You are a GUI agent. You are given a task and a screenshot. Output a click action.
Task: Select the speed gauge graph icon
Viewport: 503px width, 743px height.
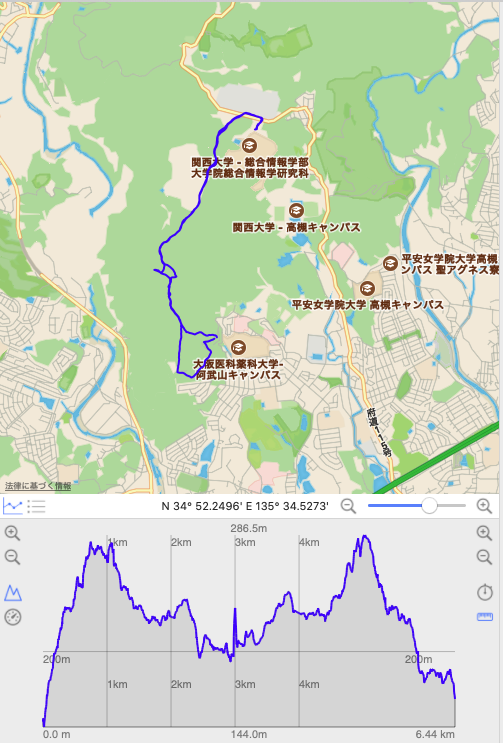[13, 617]
